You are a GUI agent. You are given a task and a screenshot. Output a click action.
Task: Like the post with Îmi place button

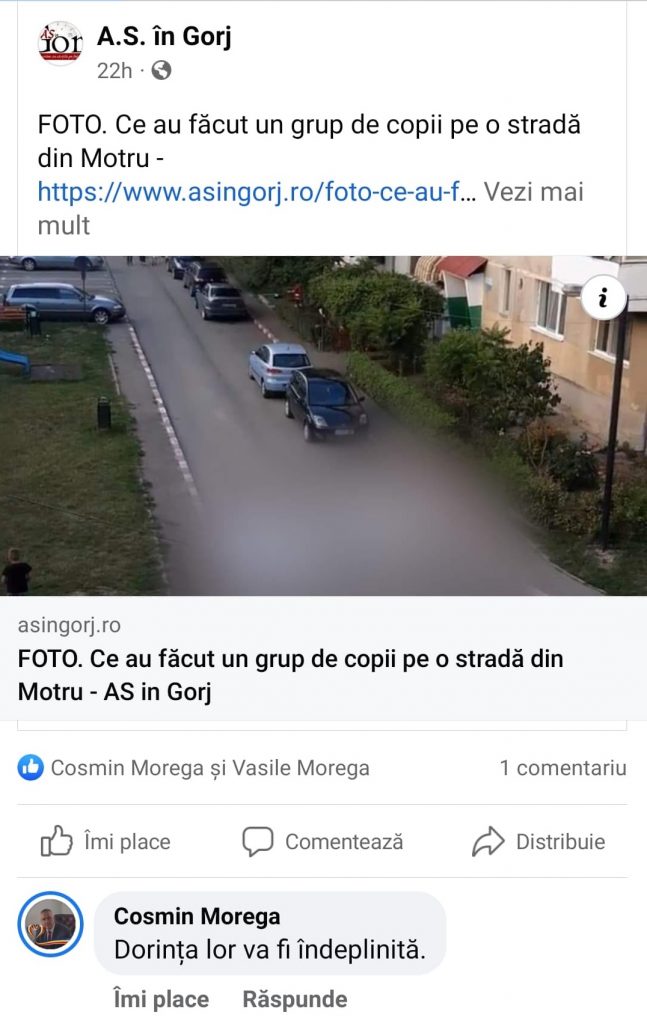pyautogui.click(x=105, y=842)
